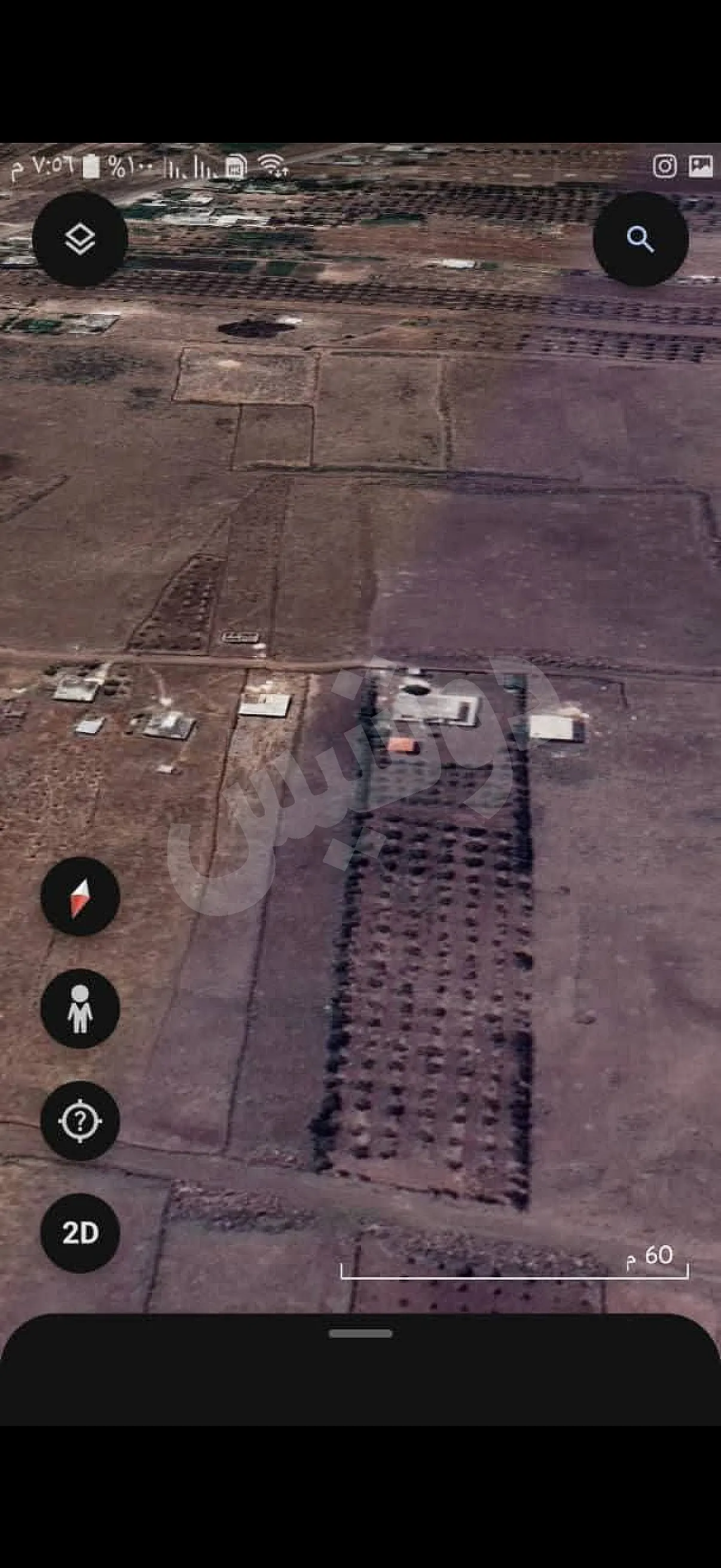Open the map layers button
The width and height of the screenshot is (721, 1568).
click(80, 239)
